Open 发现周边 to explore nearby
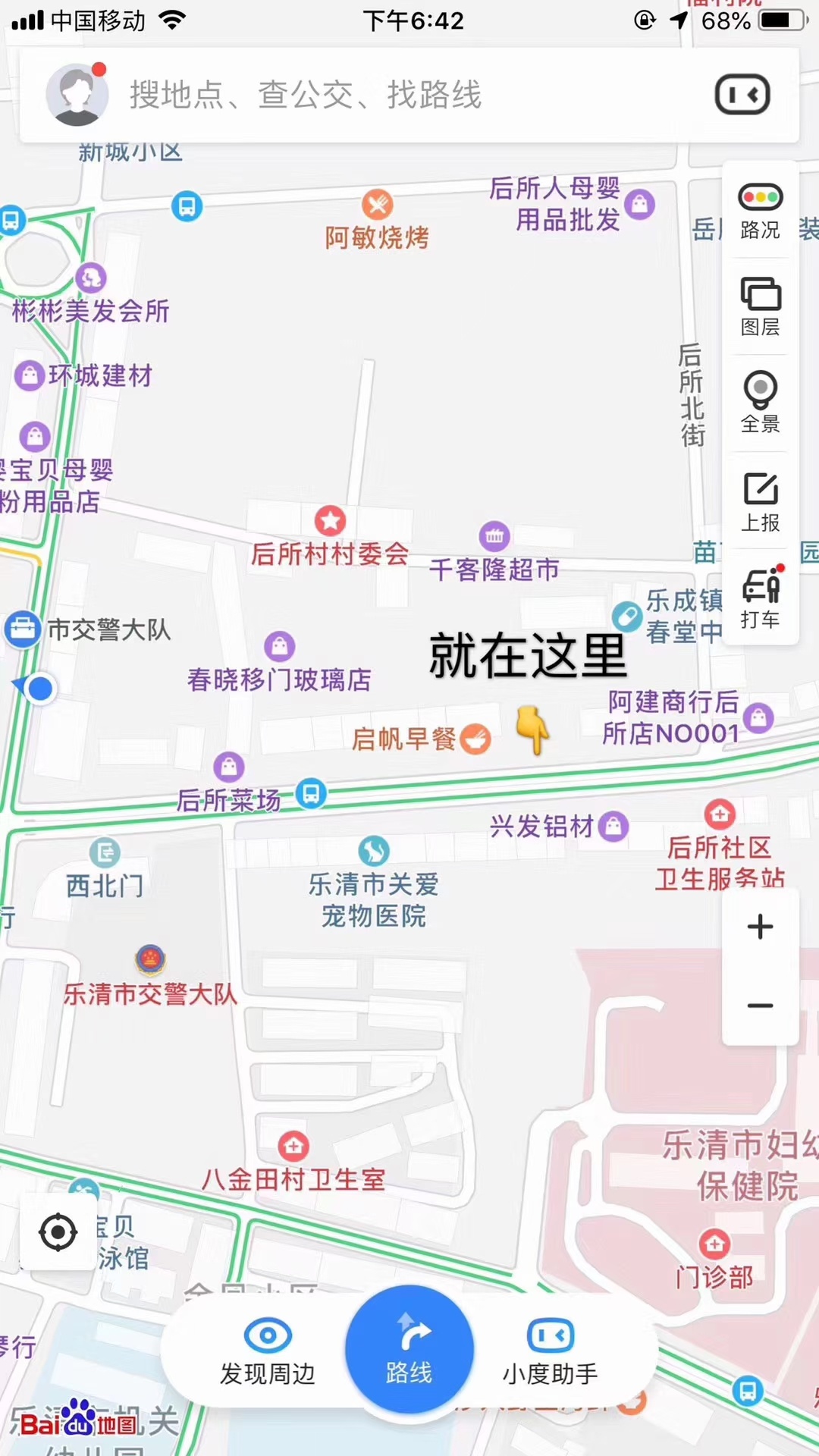 tap(267, 1351)
